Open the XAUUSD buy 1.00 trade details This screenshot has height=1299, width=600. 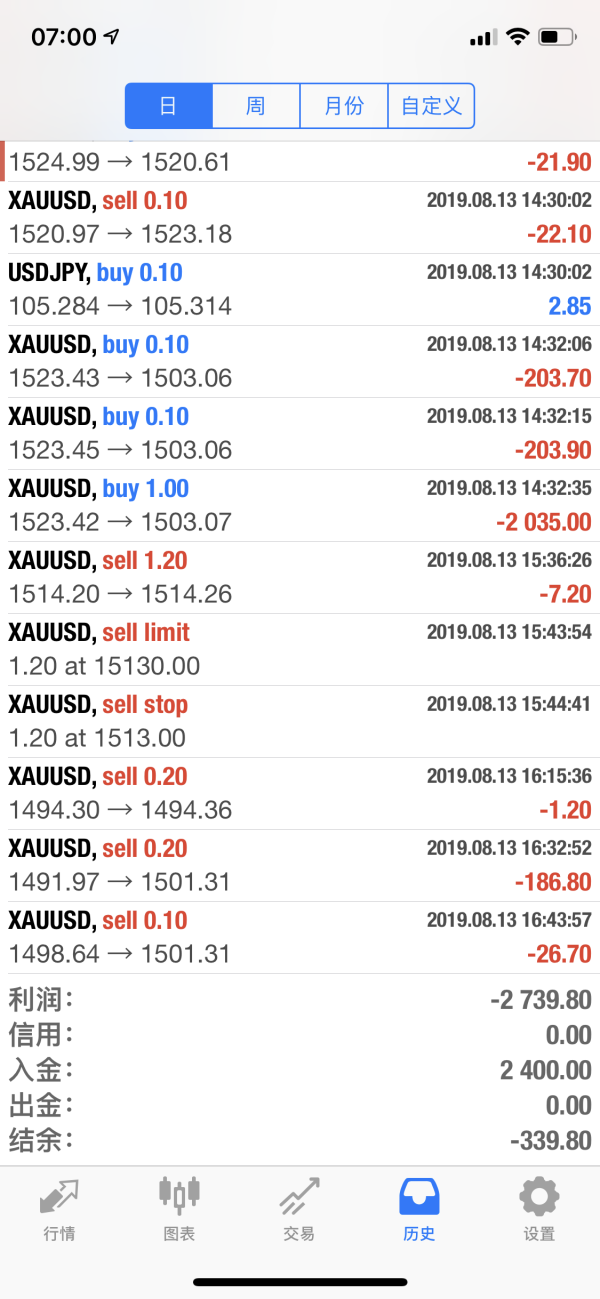(x=300, y=506)
